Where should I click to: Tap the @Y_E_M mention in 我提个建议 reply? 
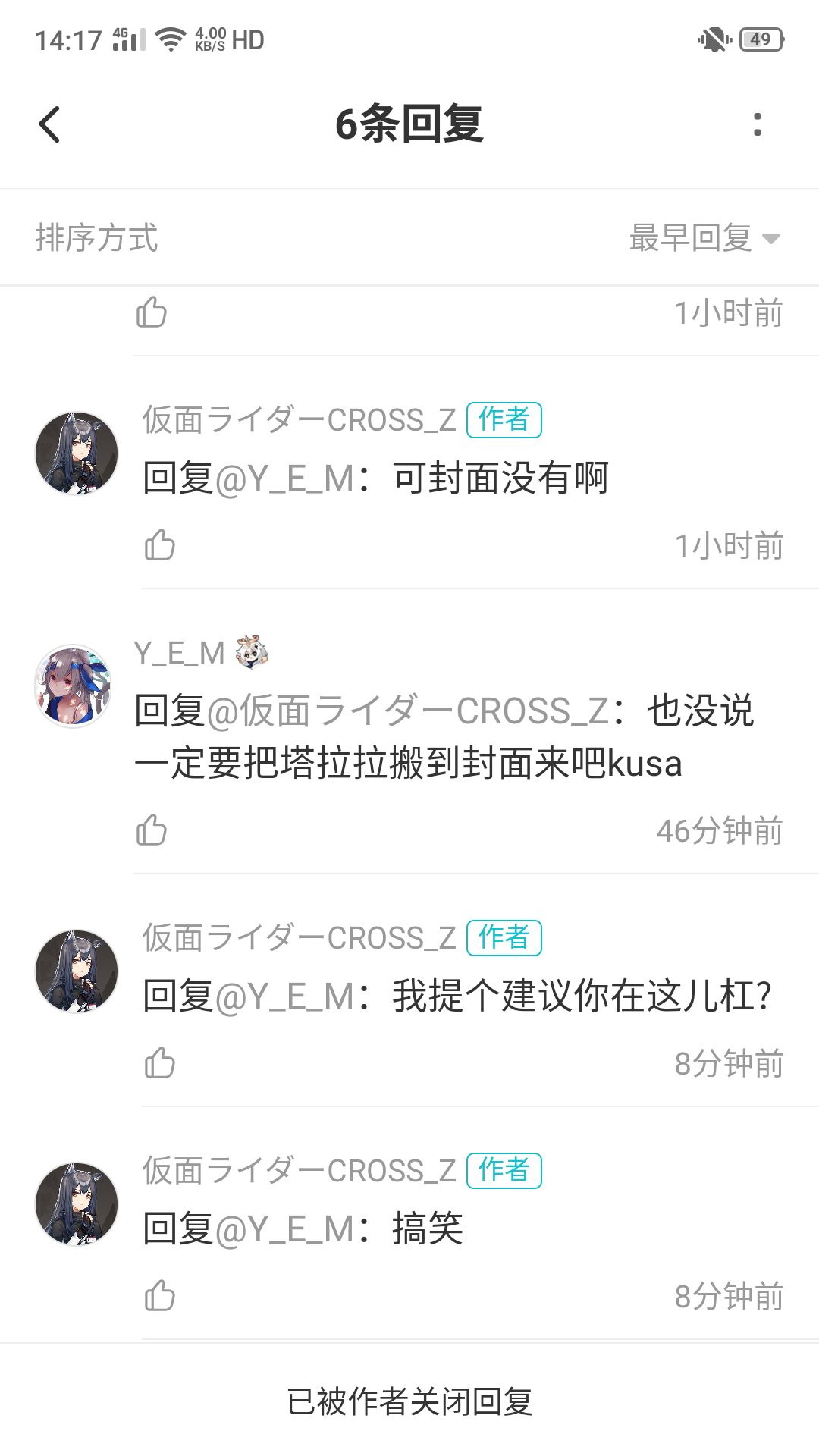point(285,996)
